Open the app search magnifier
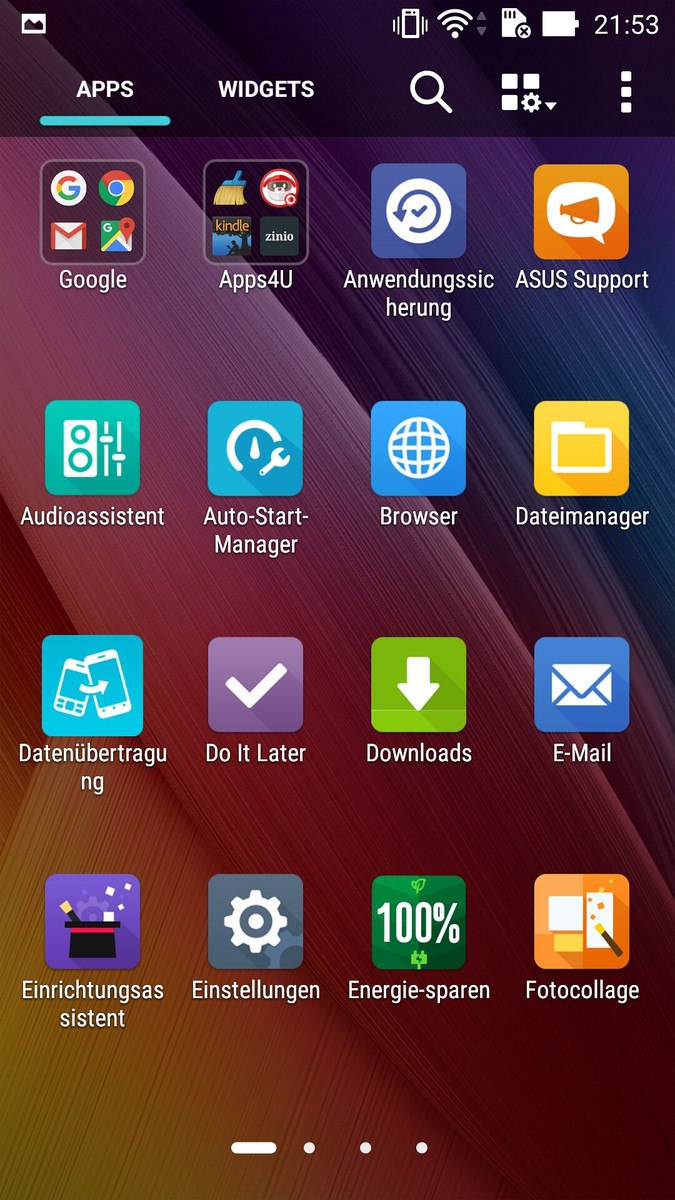The image size is (675, 1200). (x=431, y=92)
